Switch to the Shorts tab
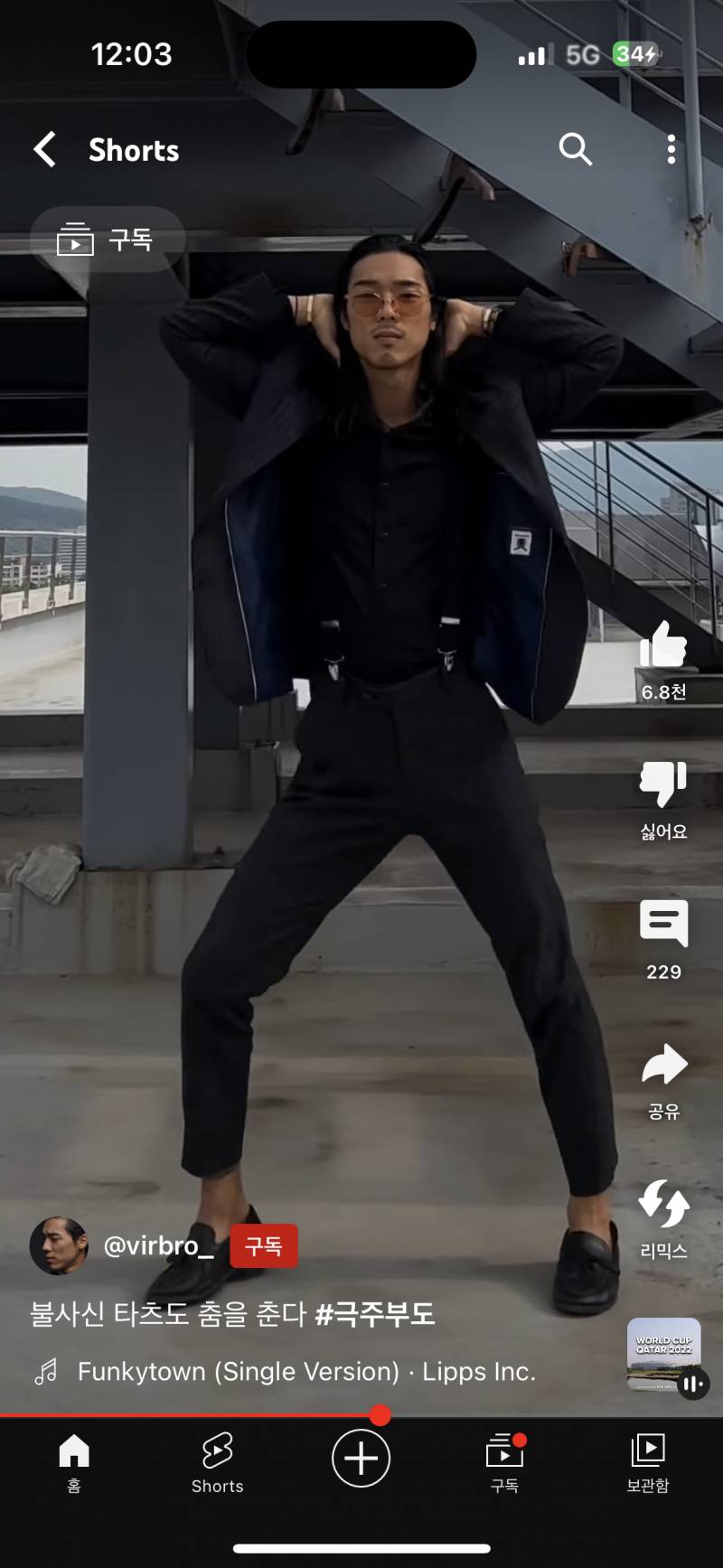Screen dimensions: 723x1568 pyautogui.click(x=217, y=1462)
